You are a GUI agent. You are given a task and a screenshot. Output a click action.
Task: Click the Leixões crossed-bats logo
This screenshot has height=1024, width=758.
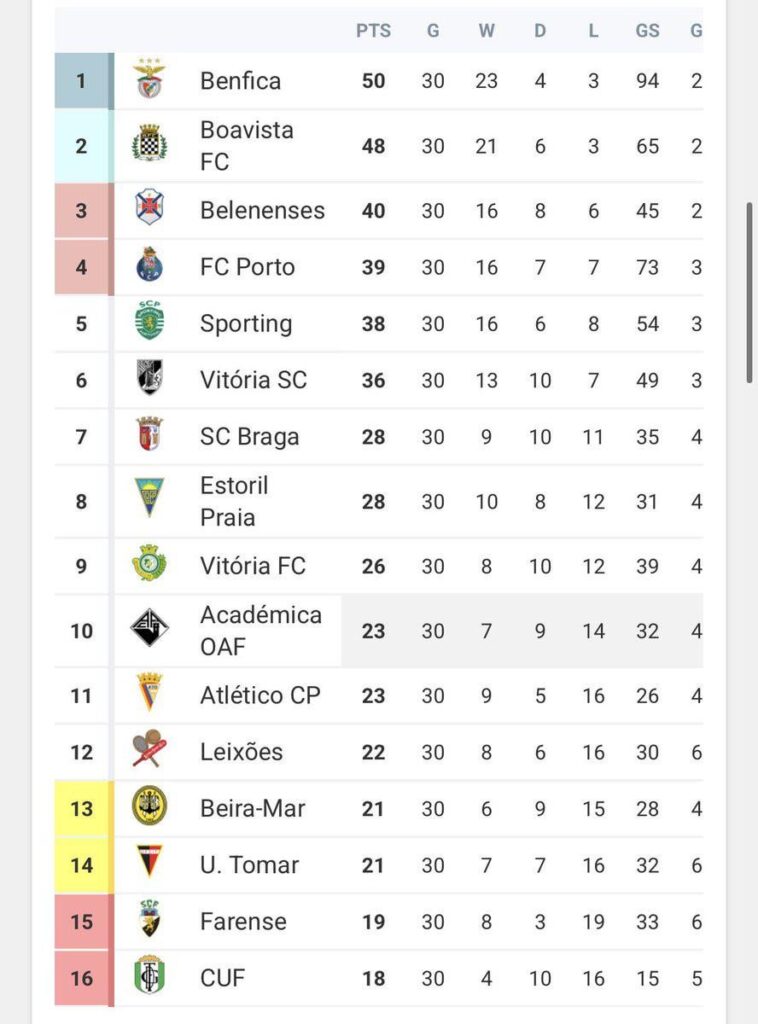pos(148,752)
